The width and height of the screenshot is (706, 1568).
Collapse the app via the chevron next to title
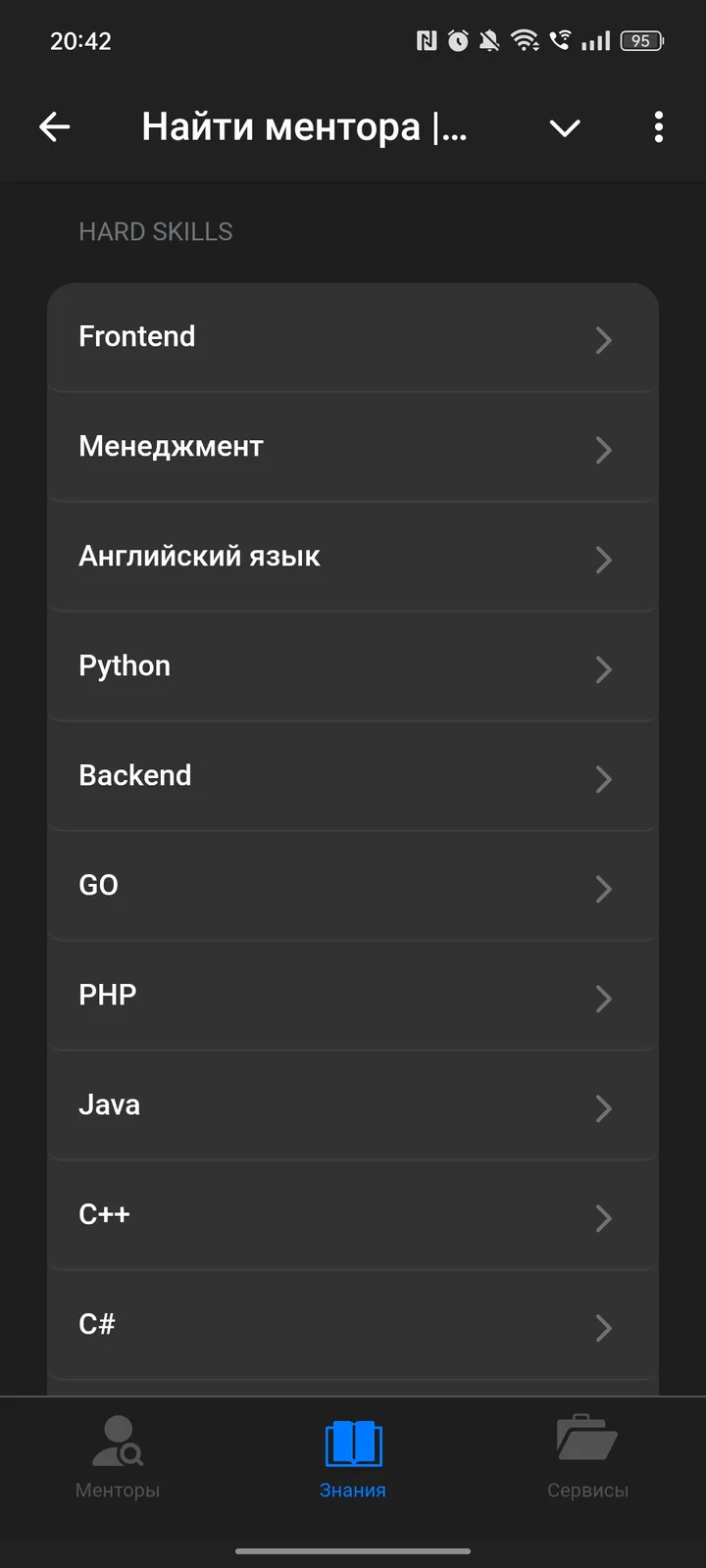565,127
